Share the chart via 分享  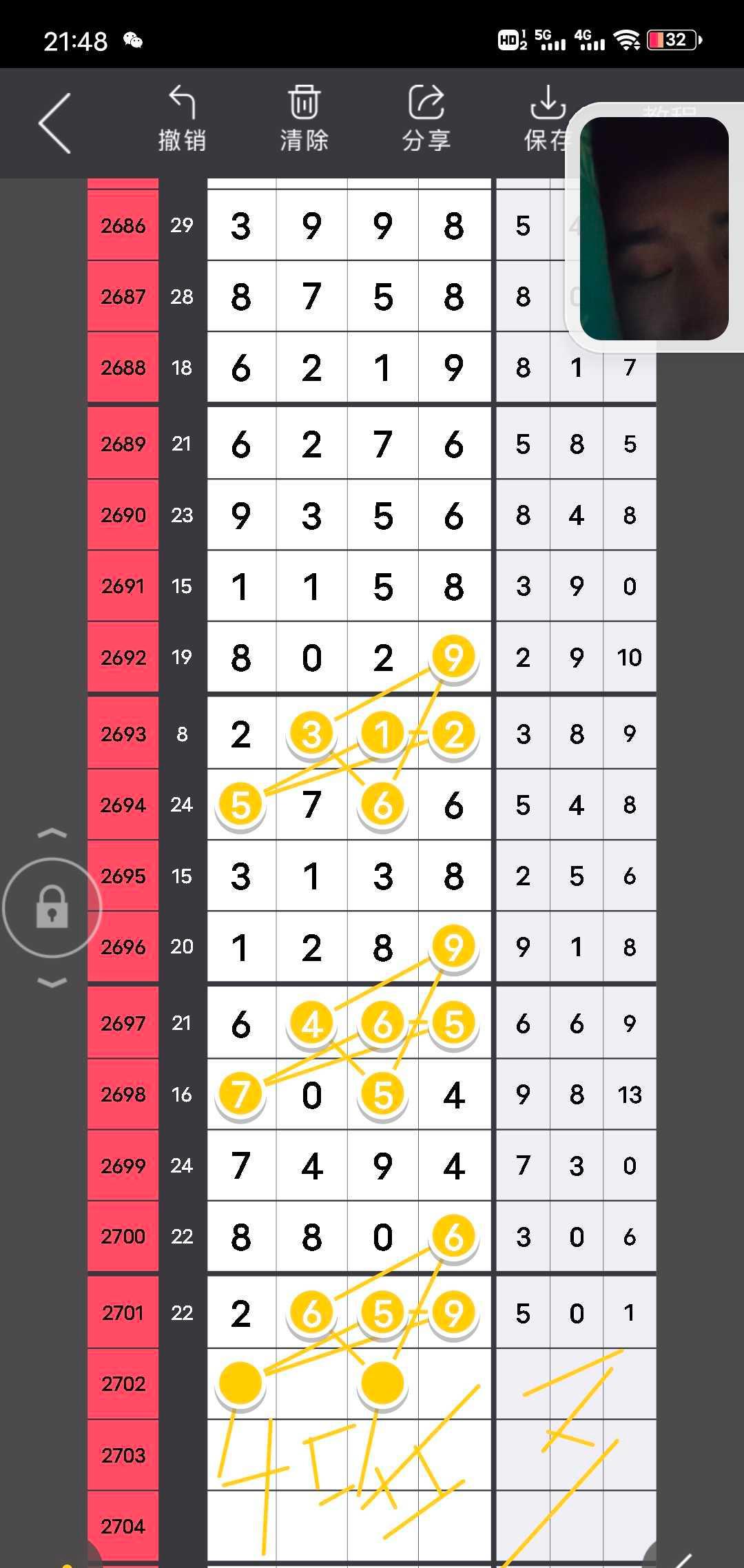426,118
